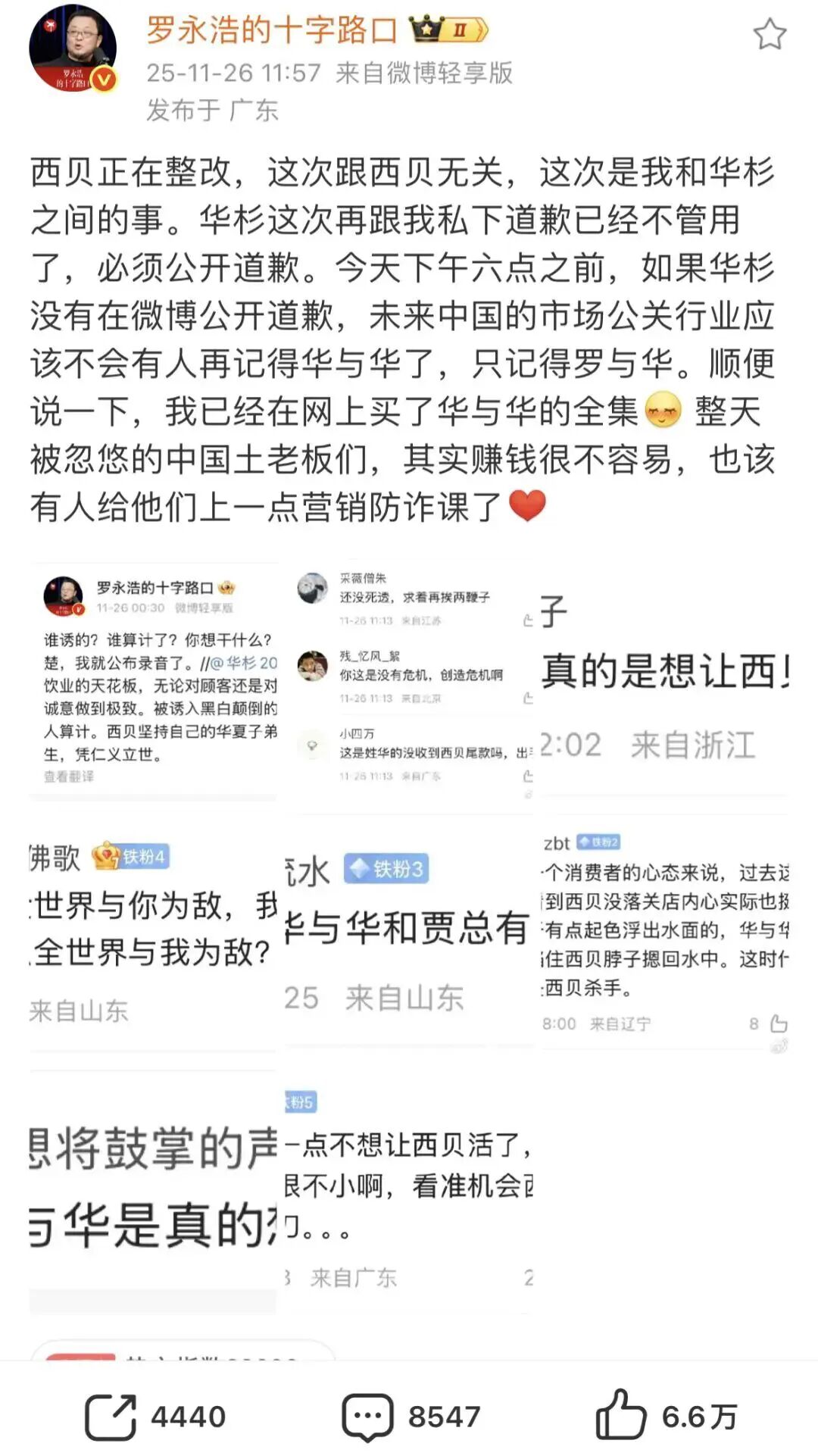Favorite this post with the star icon
Viewport: 818px width, 1456px height.
(770, 34)
